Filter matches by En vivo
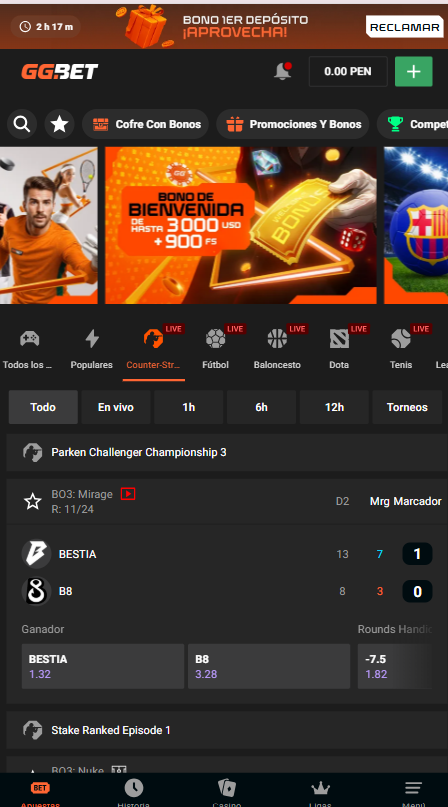The width and height of the screenshot is (448, 807). (x=116, y=407)
